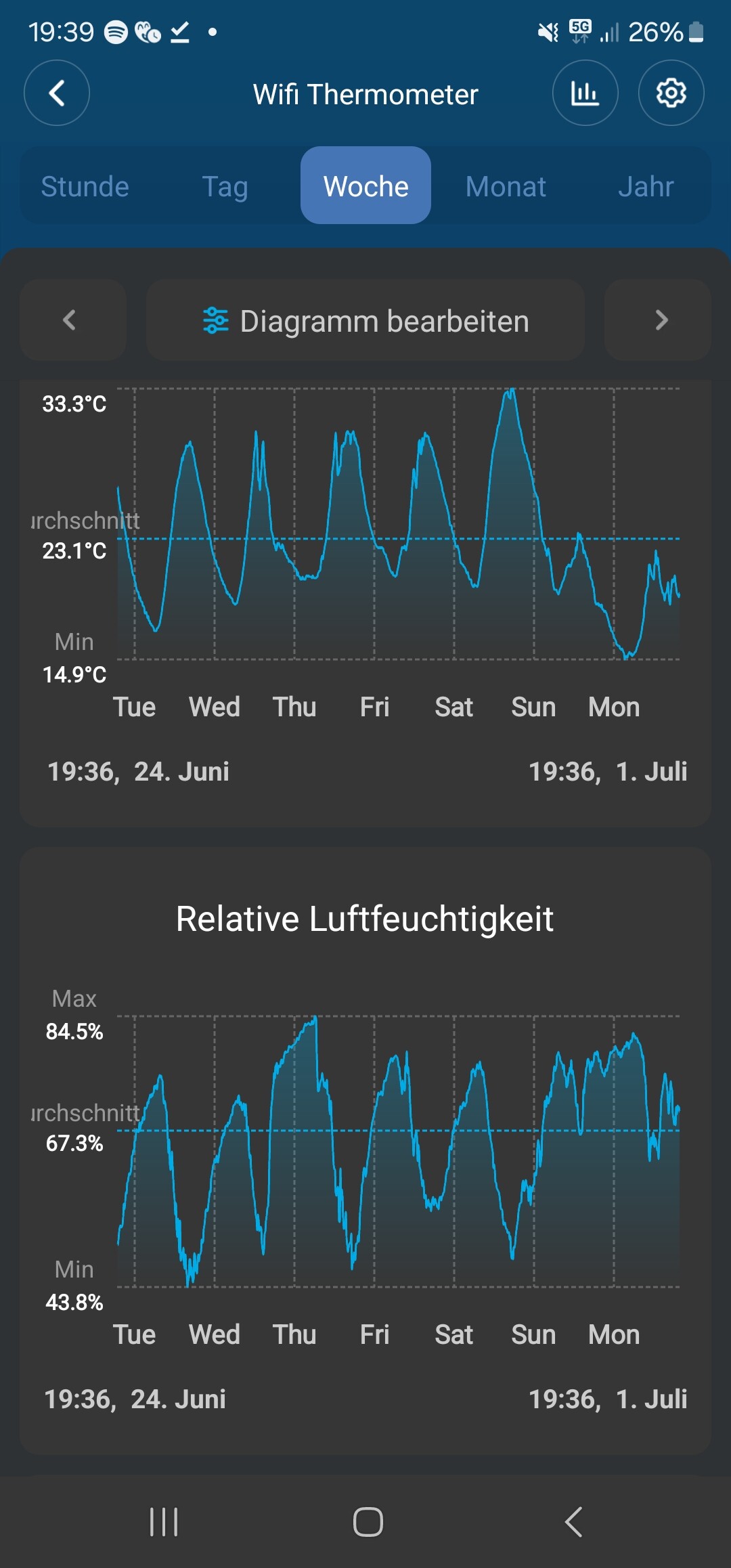This screenshot has height=1568, width=731.
Task: Switch to the Stunde tab
Action: (x=85, y=186)
